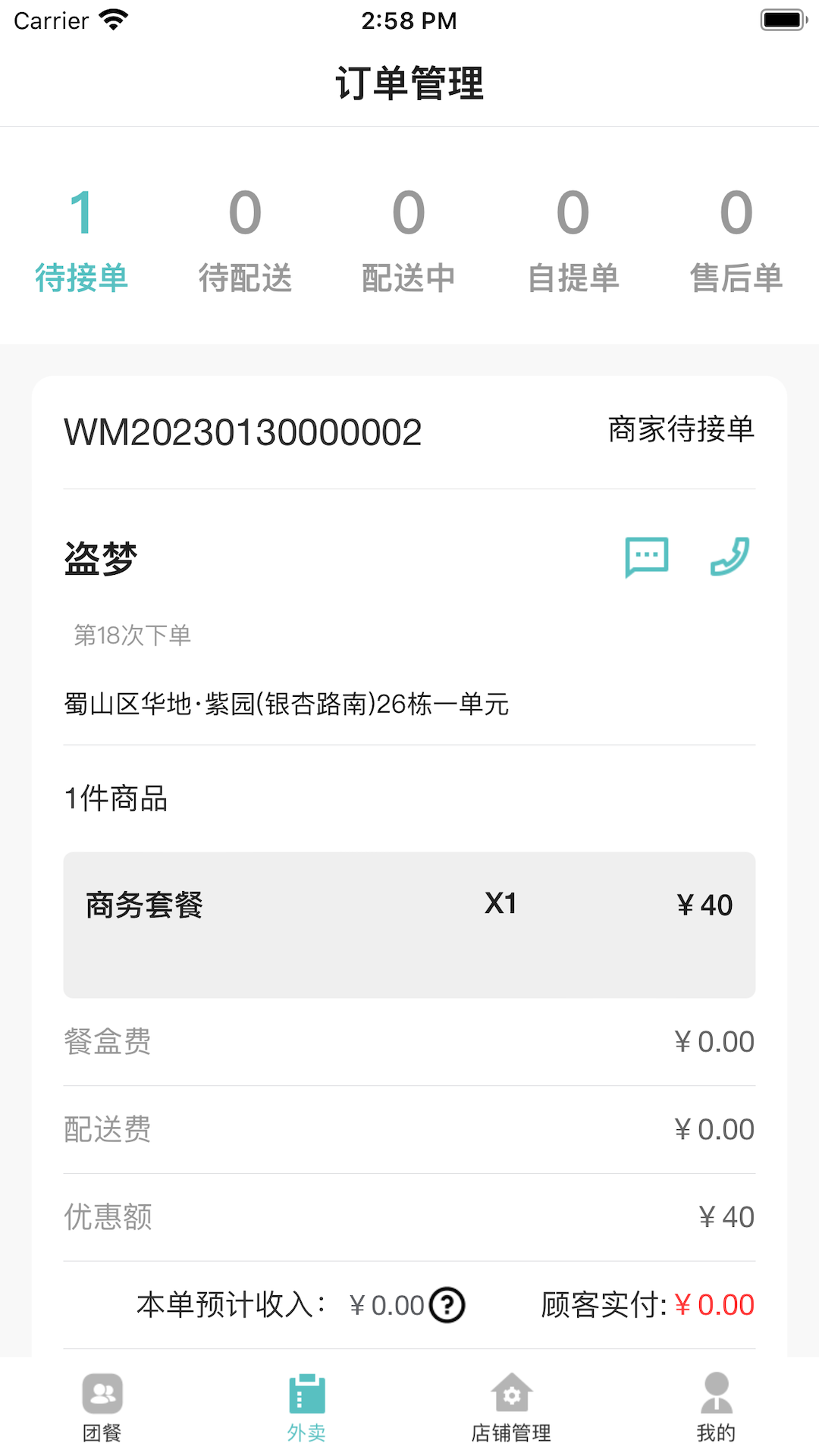Go to 团餐 in bottom navigation
Screen dimensions: 819x1456
pos(102,1407)
